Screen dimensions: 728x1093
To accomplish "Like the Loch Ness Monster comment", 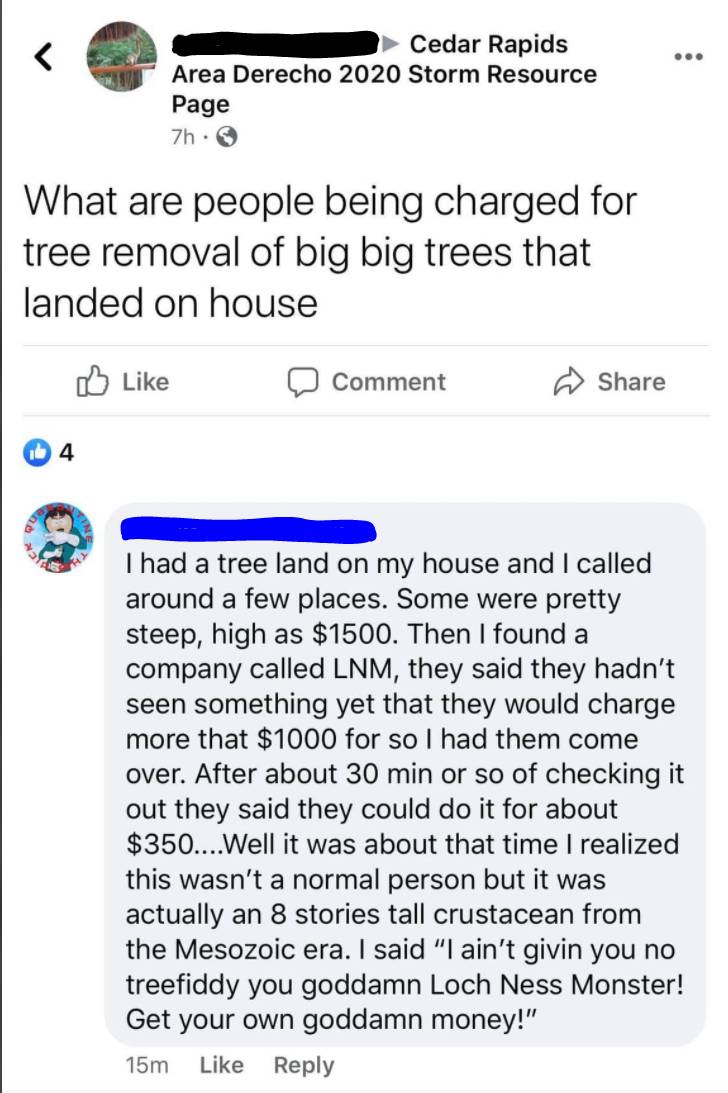I will coord(221,1066).
